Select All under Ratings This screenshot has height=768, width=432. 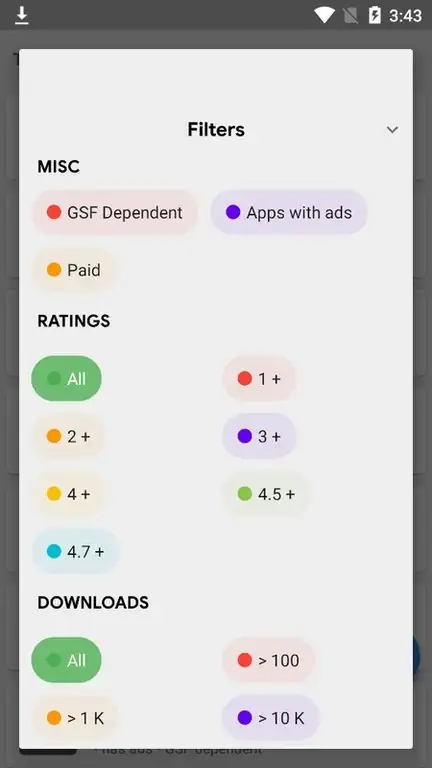click(67, 379)
